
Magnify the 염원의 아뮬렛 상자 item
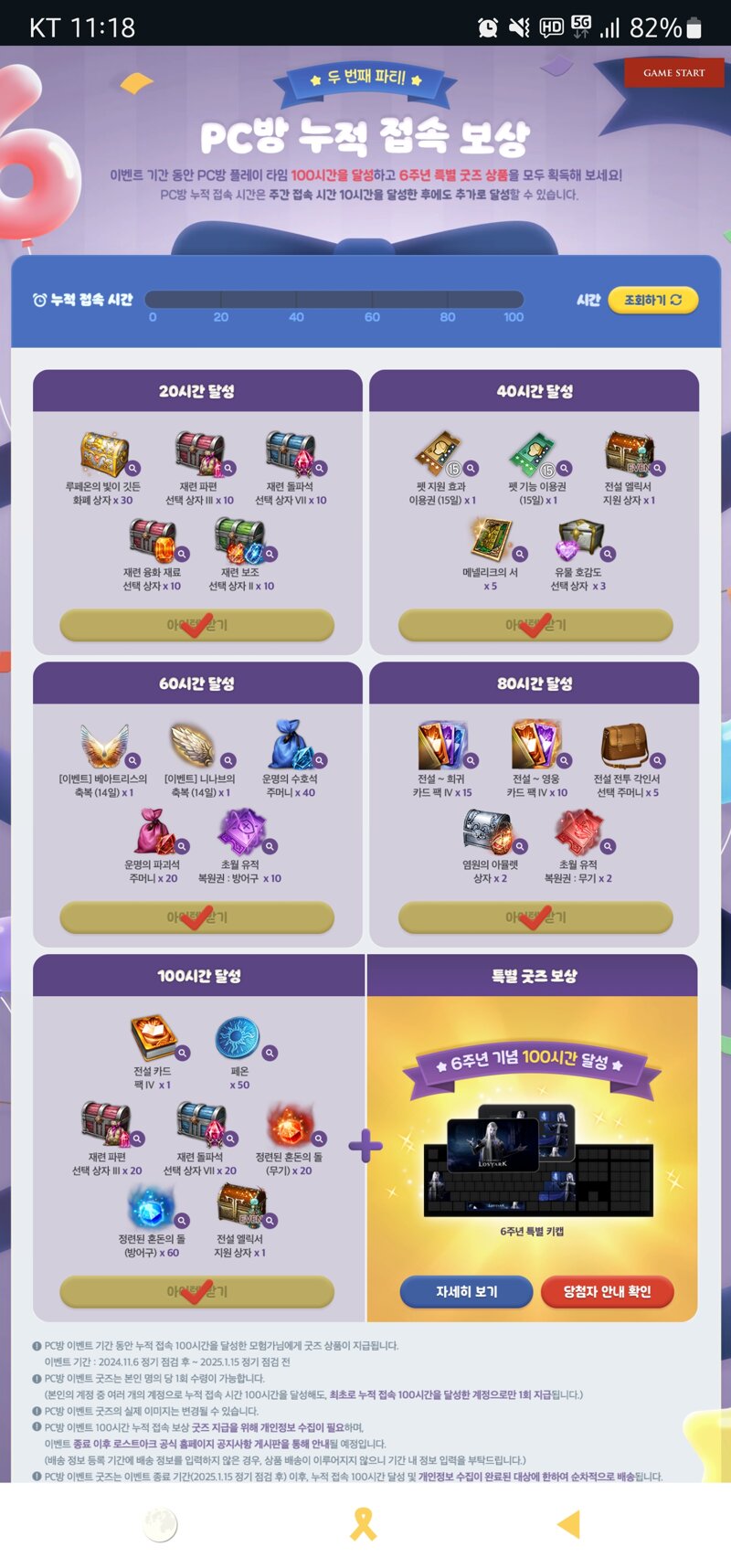click(x=520, y=846)
